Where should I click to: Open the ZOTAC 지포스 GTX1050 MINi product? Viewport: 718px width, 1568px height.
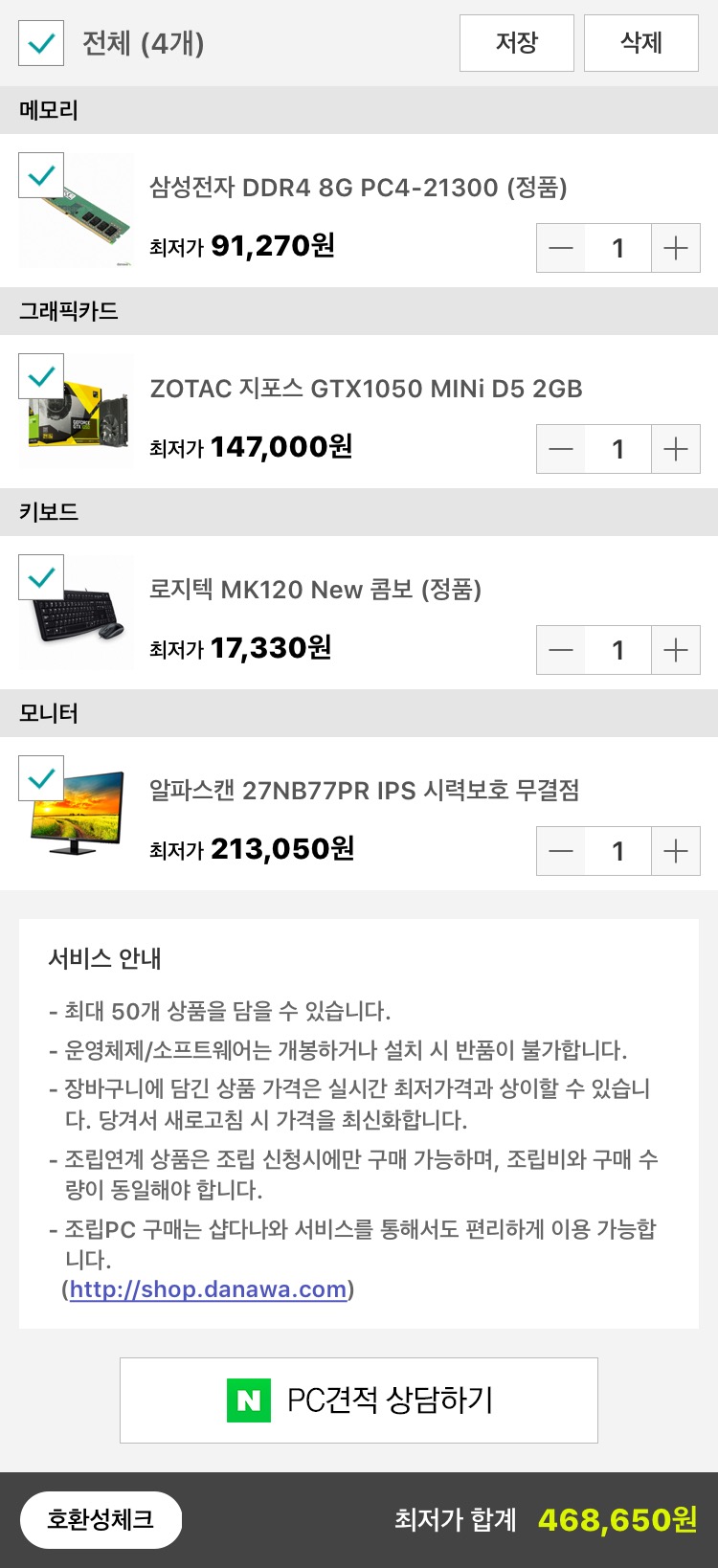point(366,389)
